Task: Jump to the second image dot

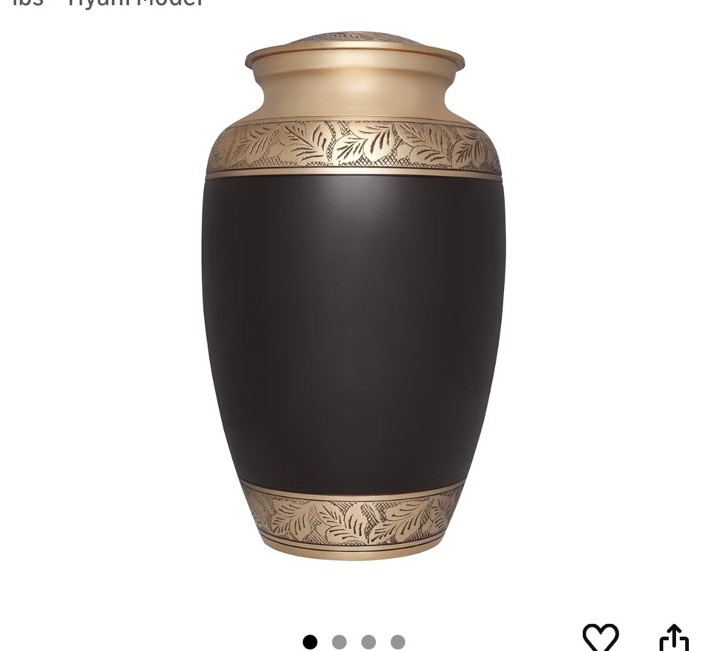Action: [339, 642]
